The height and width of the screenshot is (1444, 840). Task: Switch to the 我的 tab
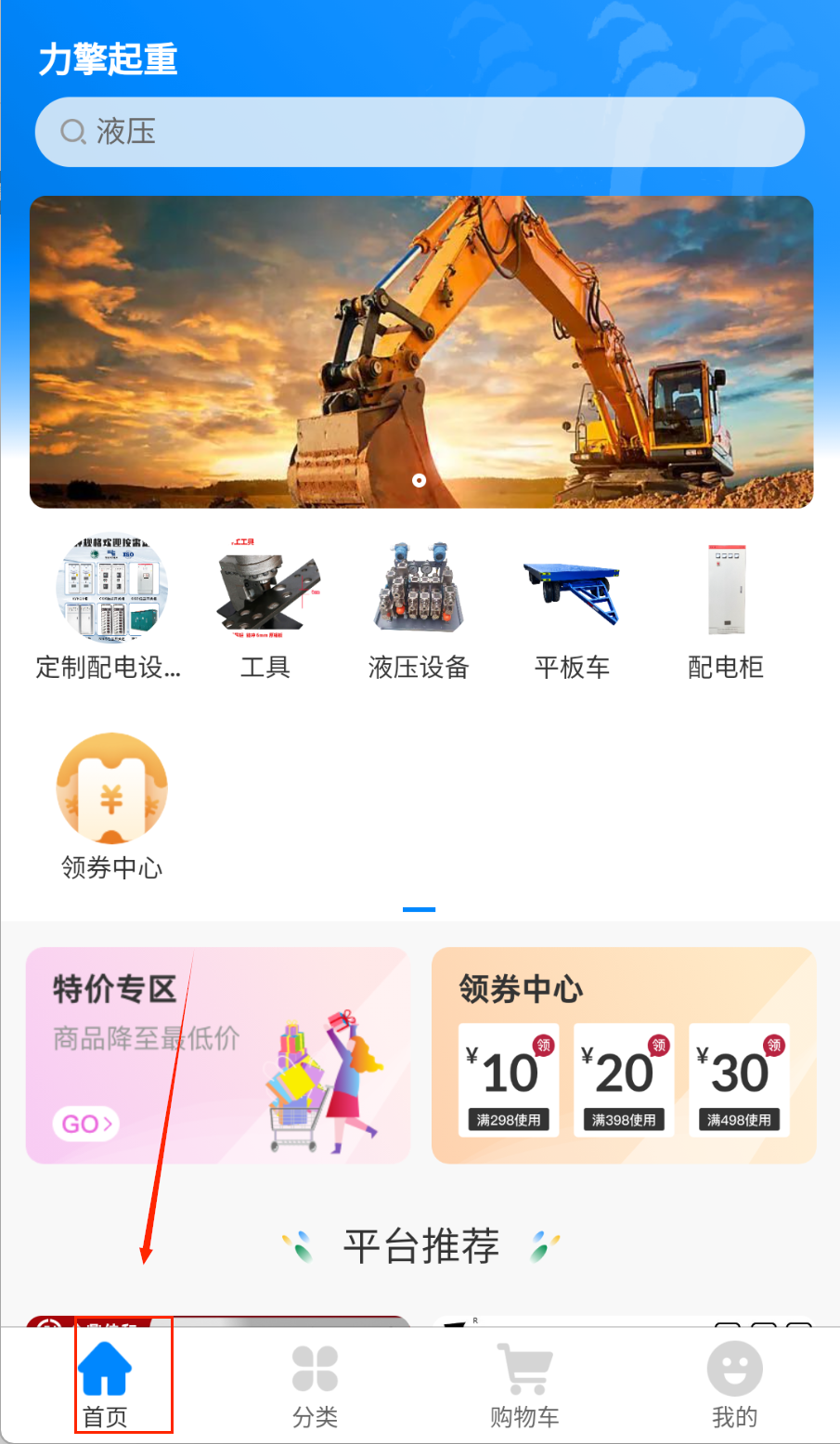[734, 1385]
